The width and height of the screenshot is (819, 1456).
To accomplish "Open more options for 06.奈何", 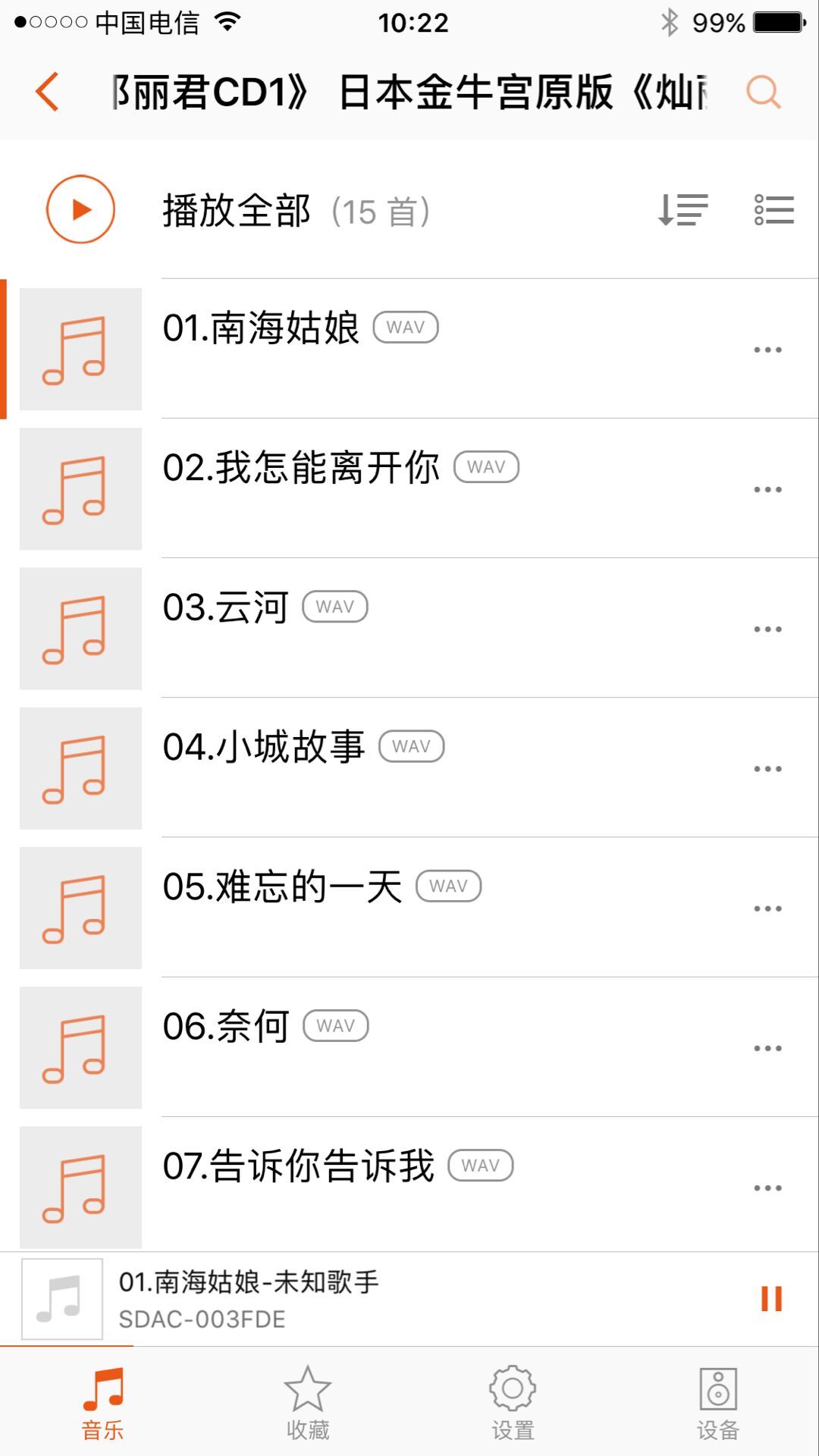I will (x=767, y=1048).
